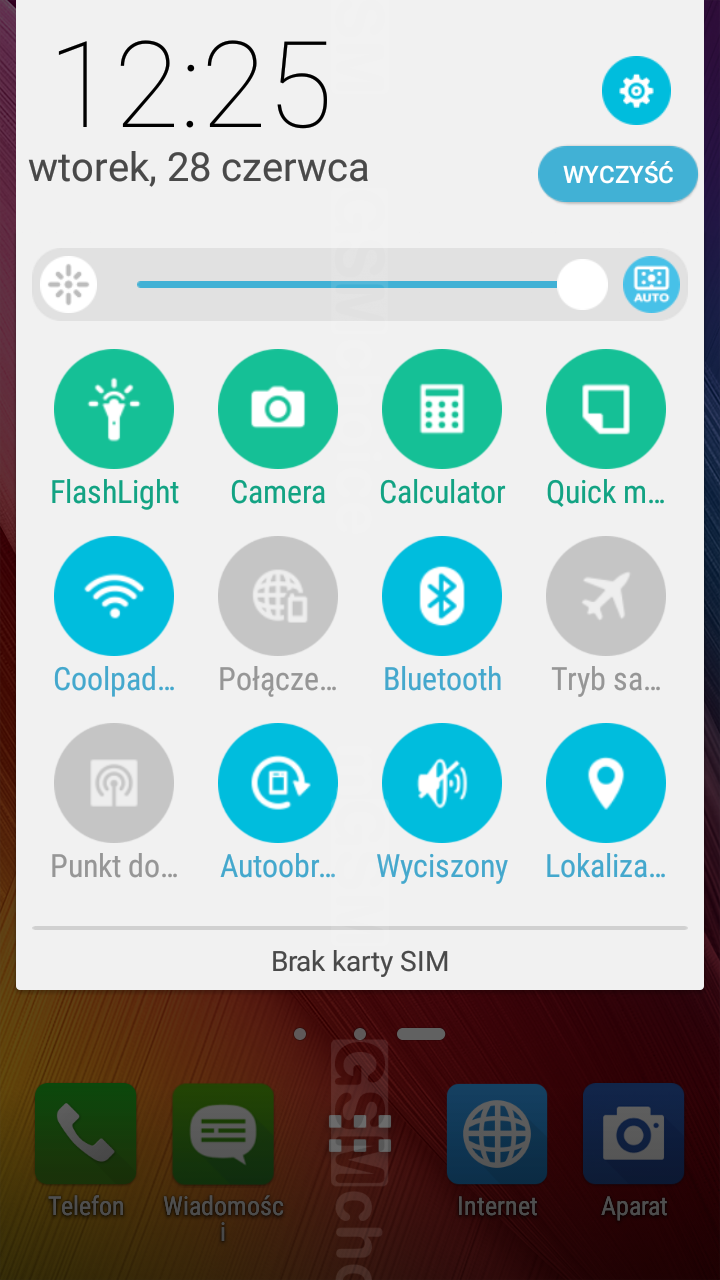720x1280 pixels.
Task: Open settings via the gear icon
Action: tap(636, 91)
